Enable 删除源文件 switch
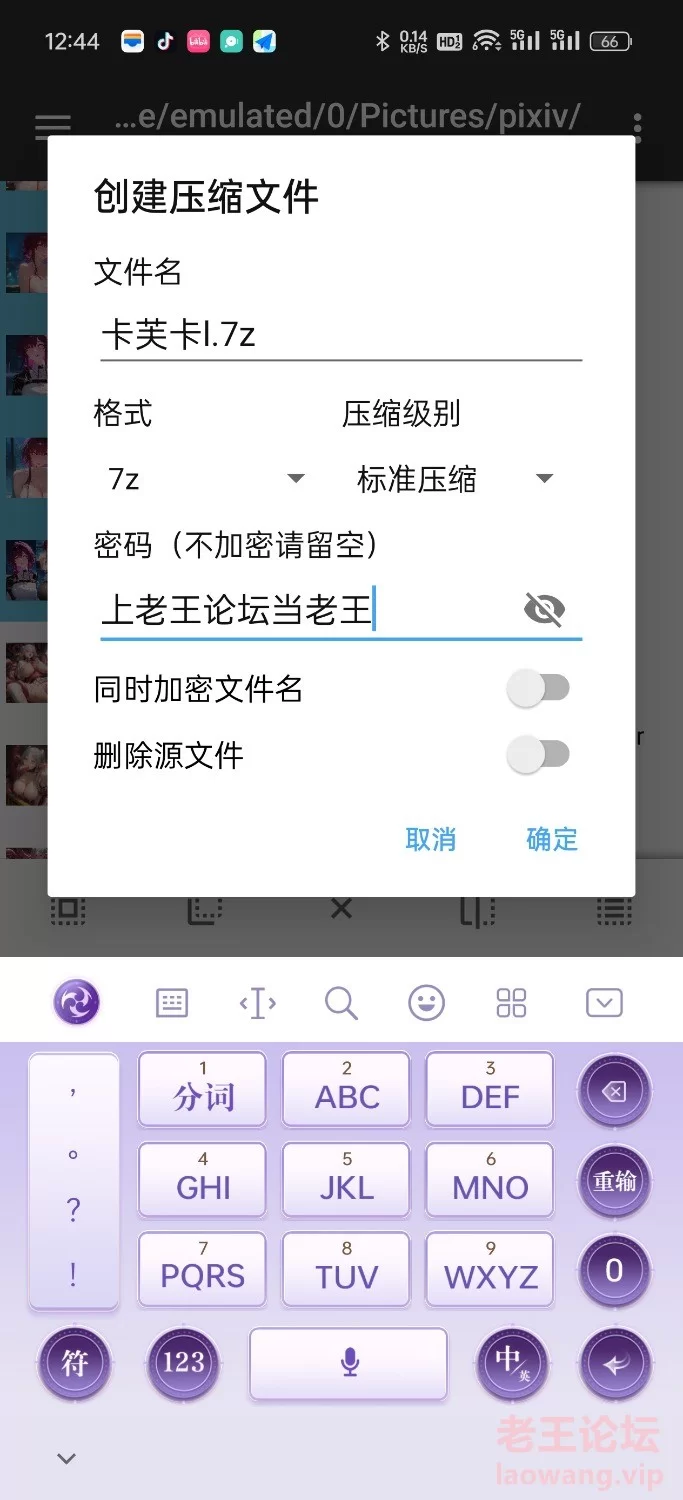 click(539, 755)
